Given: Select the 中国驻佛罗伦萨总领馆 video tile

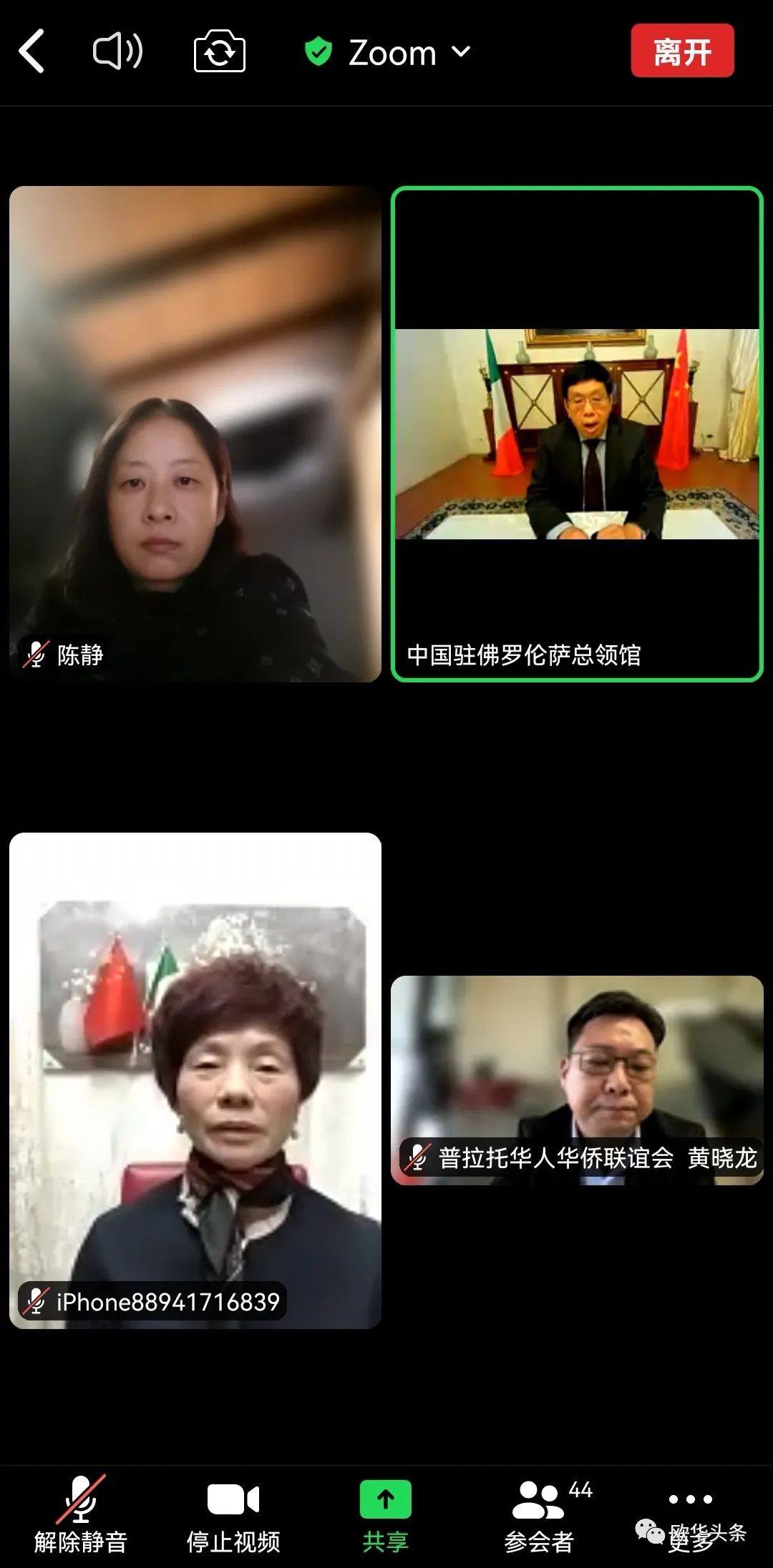Looking at the screenshot, I should (x=577, y=433).
